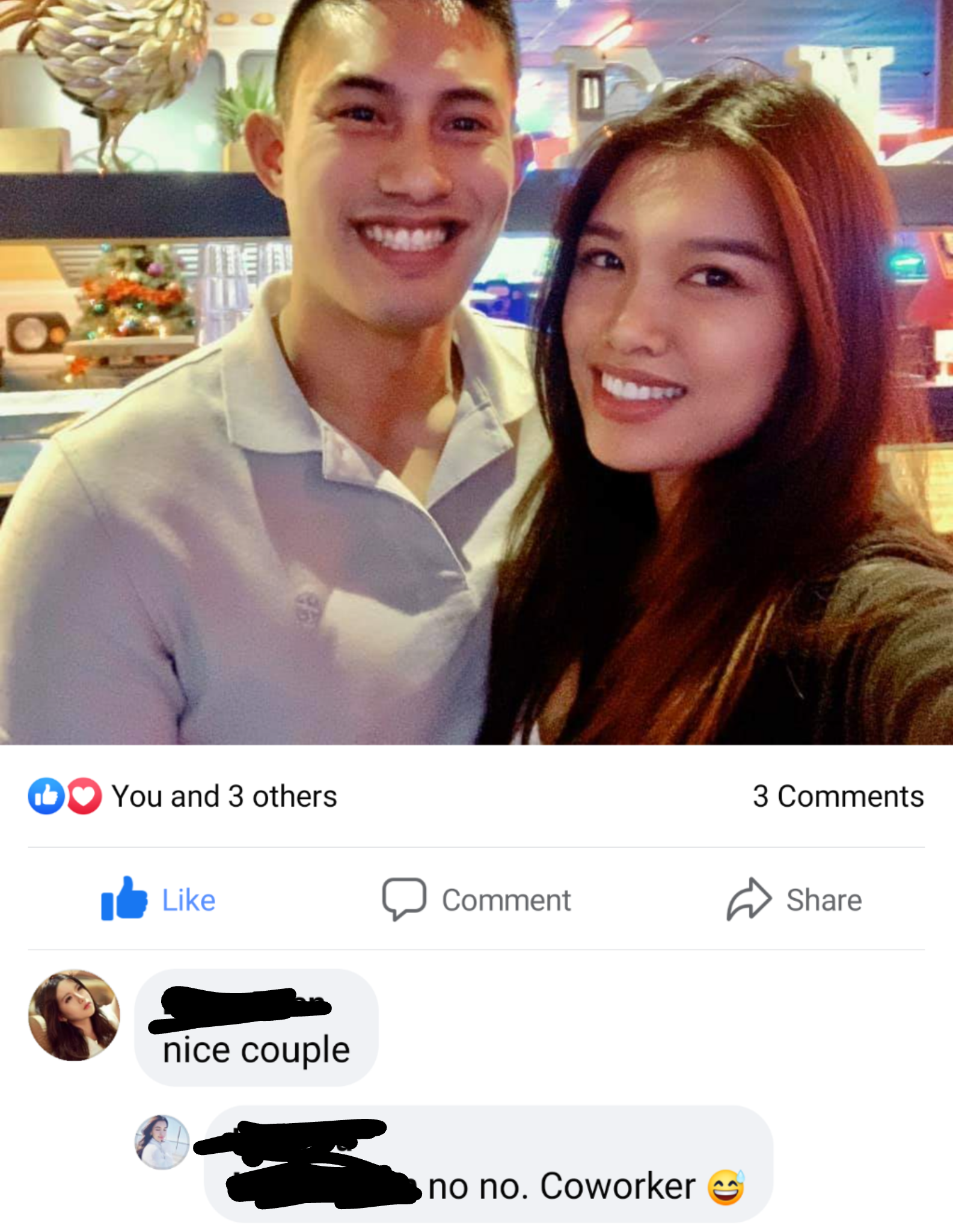Viewport: 953px width, 1232px height.
Task: Share this post
Action: [x=794, y=899]
